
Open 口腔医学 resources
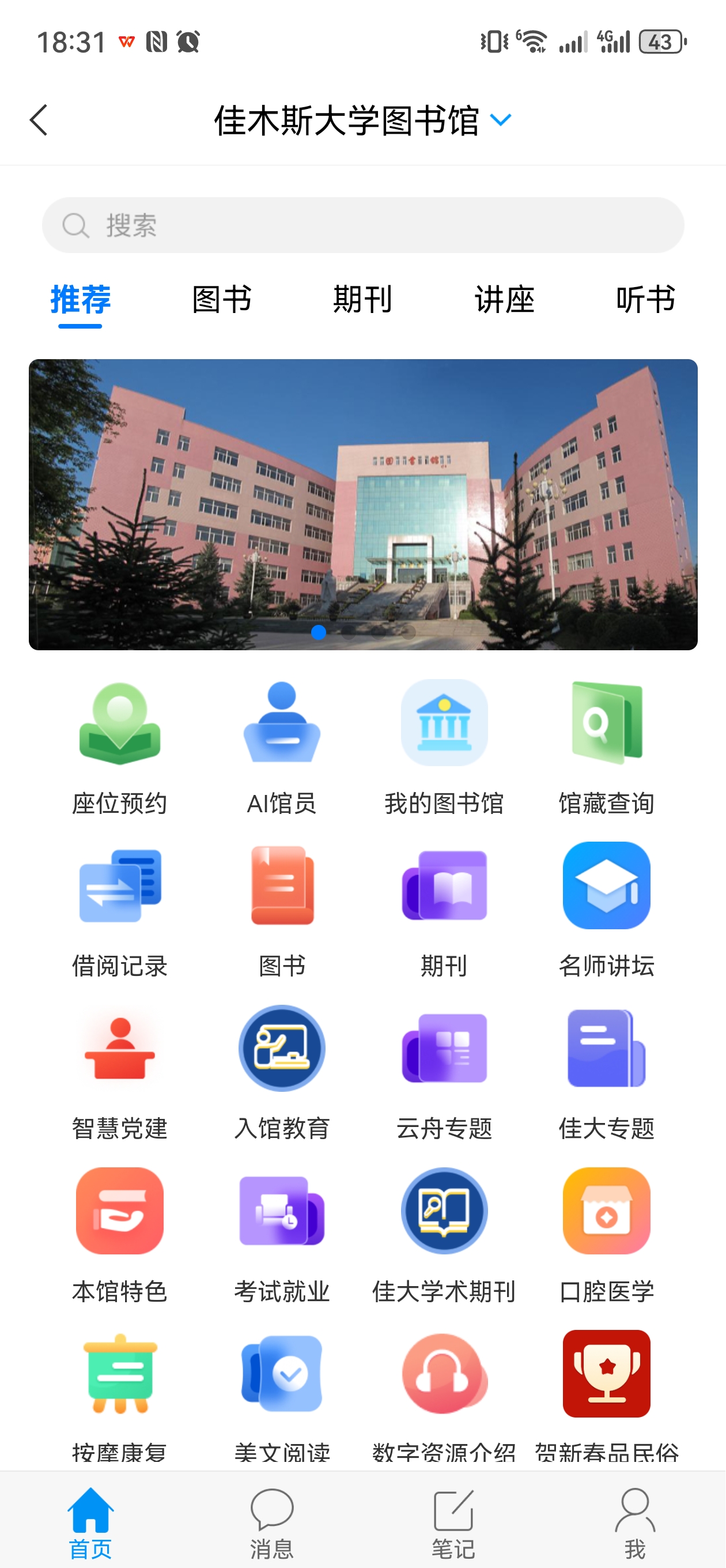coord(606,1235)
